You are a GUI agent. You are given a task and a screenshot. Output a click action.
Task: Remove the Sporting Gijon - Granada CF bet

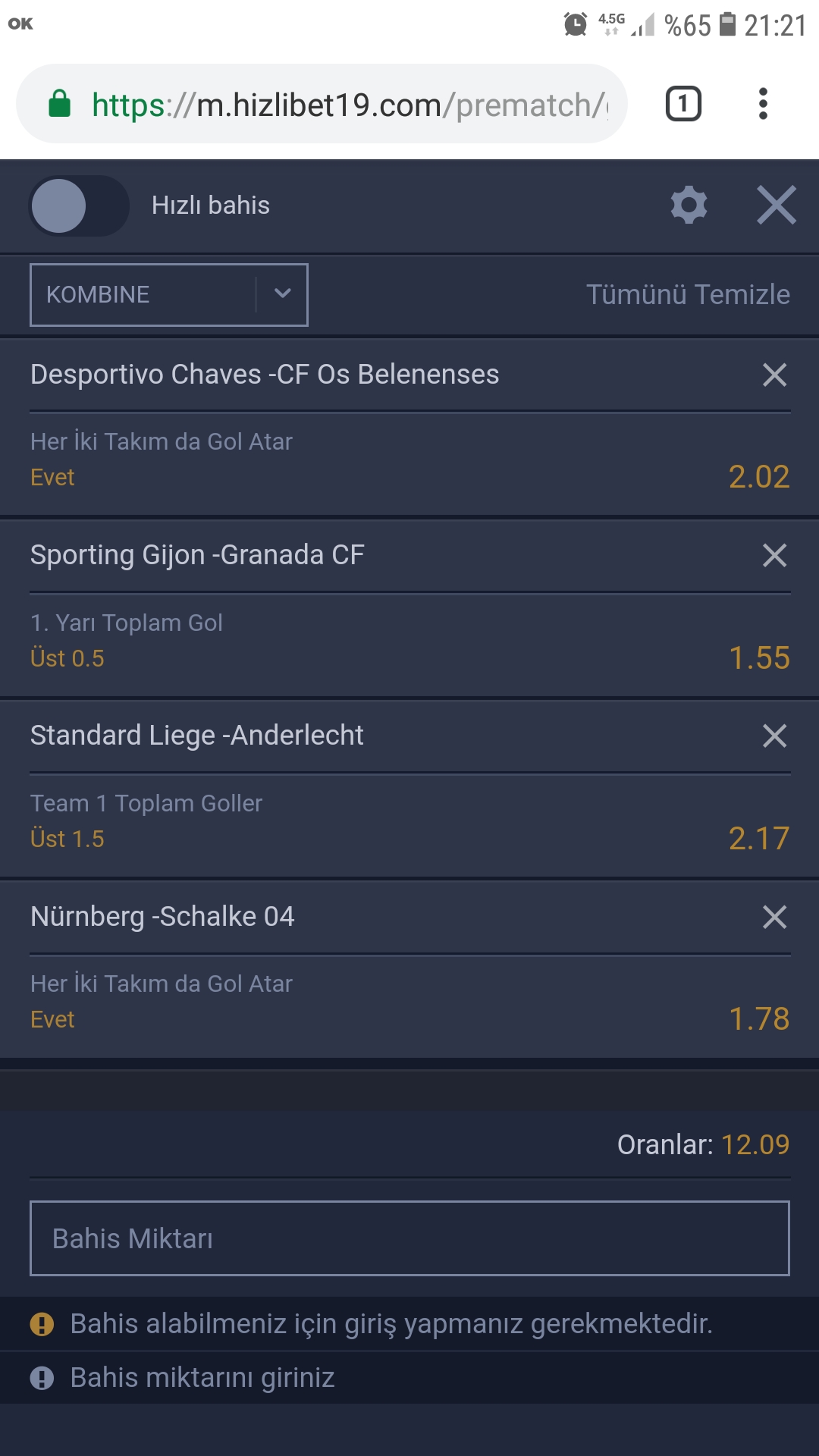774,555
